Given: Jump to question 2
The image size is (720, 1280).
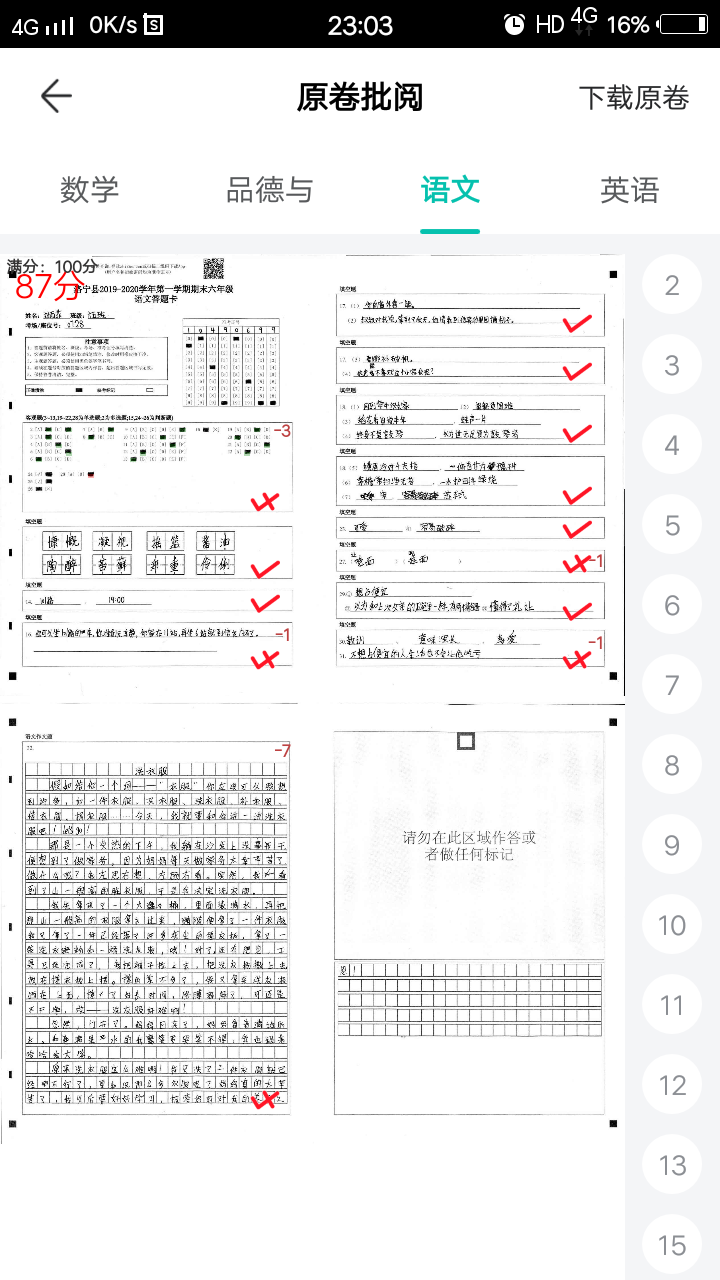Looking at the screenshot, I should (672, 286).
